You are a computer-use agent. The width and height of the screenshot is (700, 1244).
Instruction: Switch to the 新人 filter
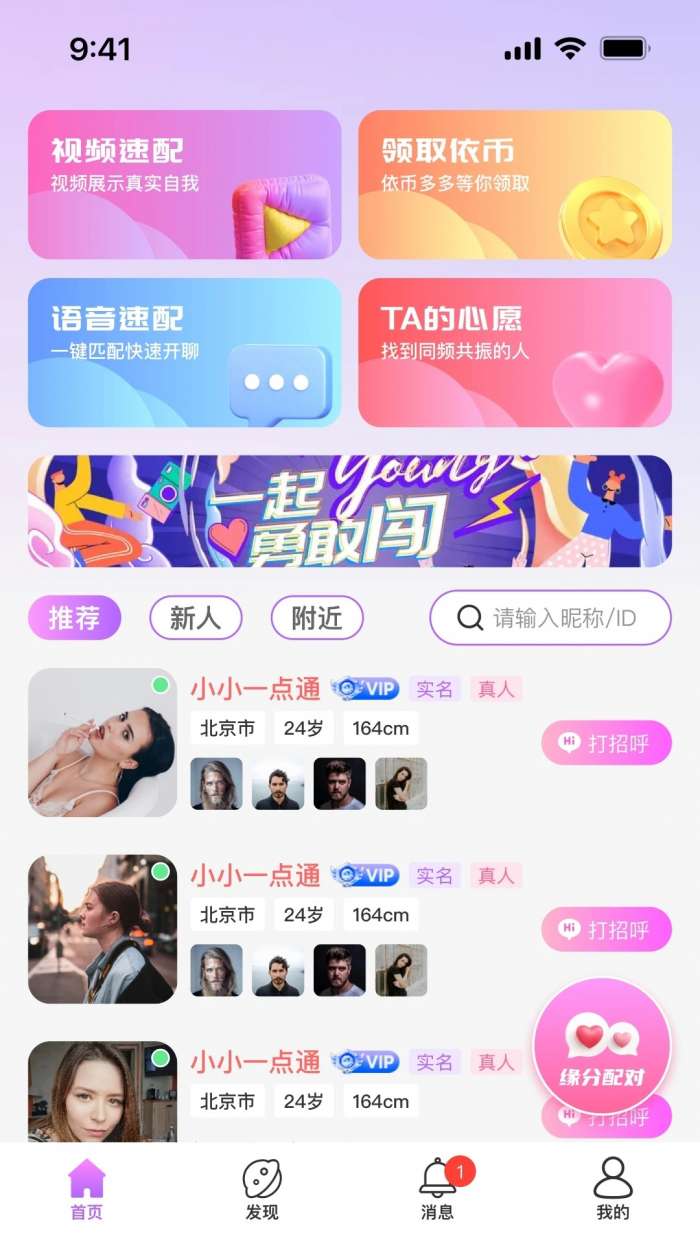pyautogui.click(x=196, y=618)
